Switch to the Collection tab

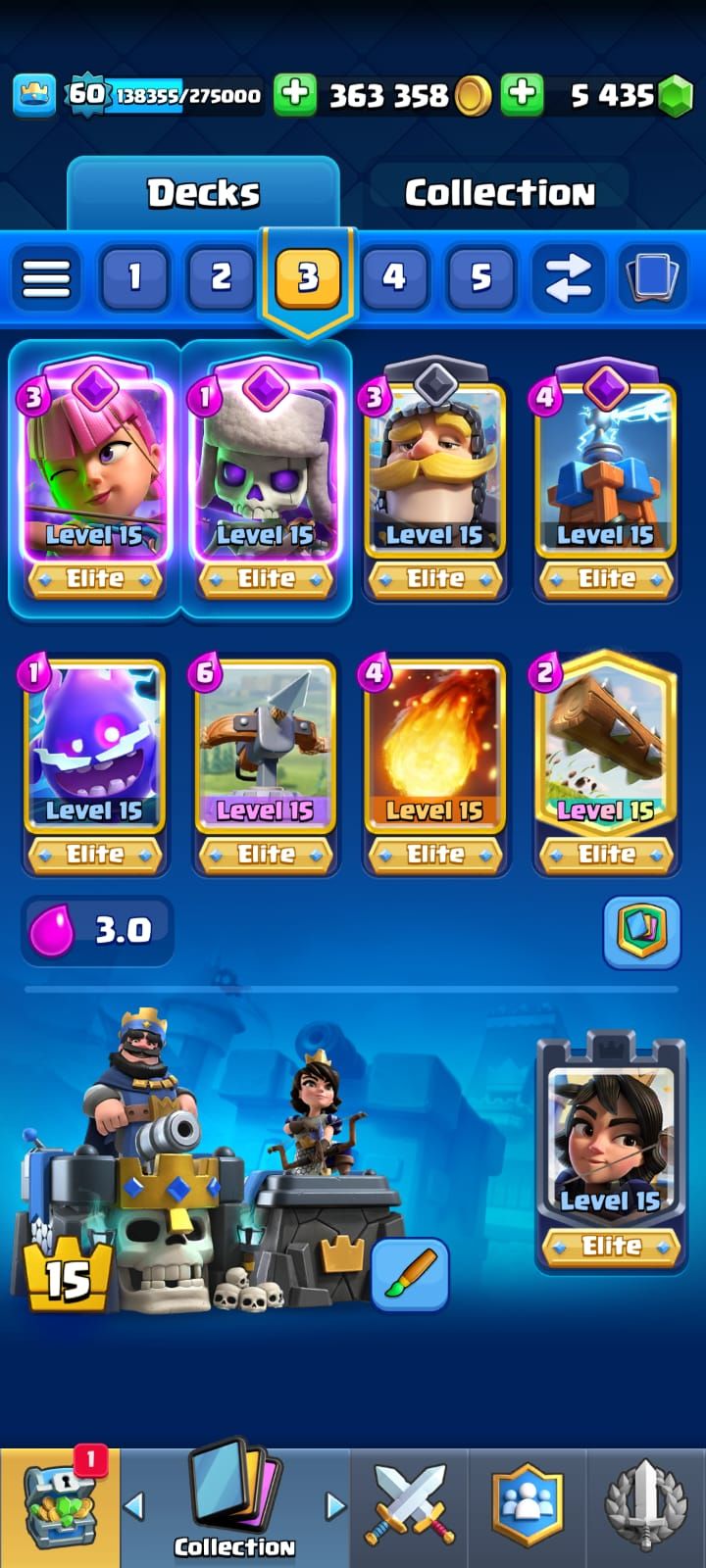pyautogui.click(x=499, y=193)
